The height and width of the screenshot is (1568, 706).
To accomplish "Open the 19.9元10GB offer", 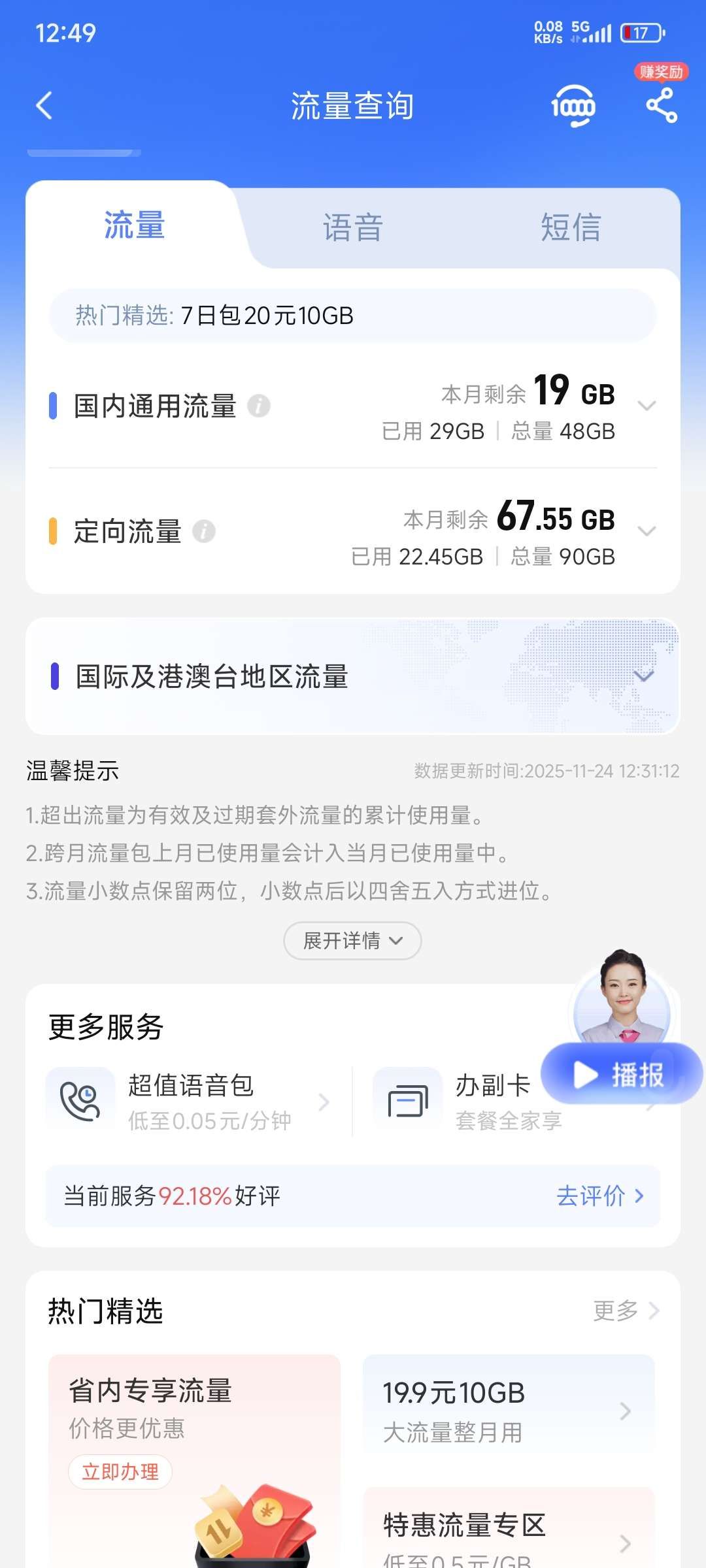I will coord(508,1411).
